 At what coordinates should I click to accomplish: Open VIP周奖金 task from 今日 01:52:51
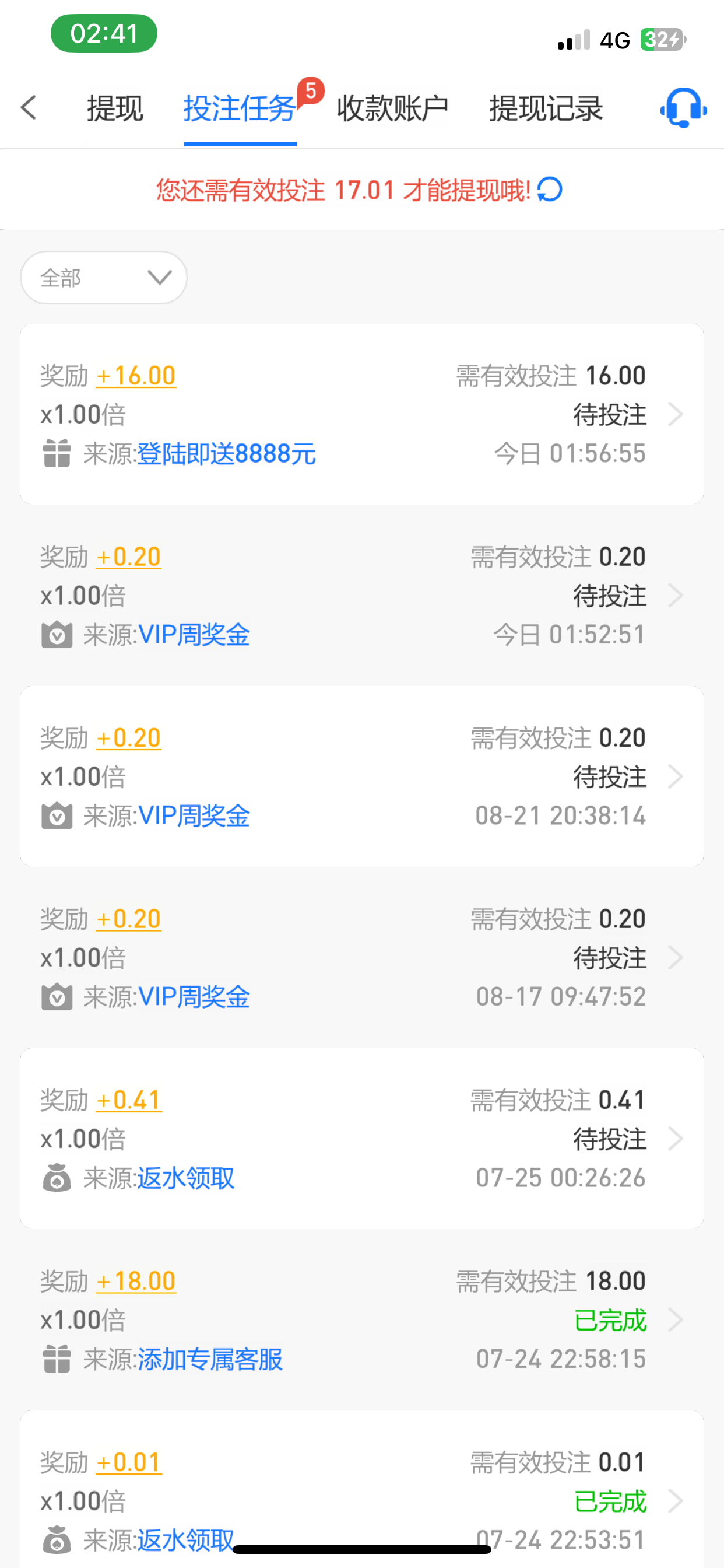pos(361,596)
